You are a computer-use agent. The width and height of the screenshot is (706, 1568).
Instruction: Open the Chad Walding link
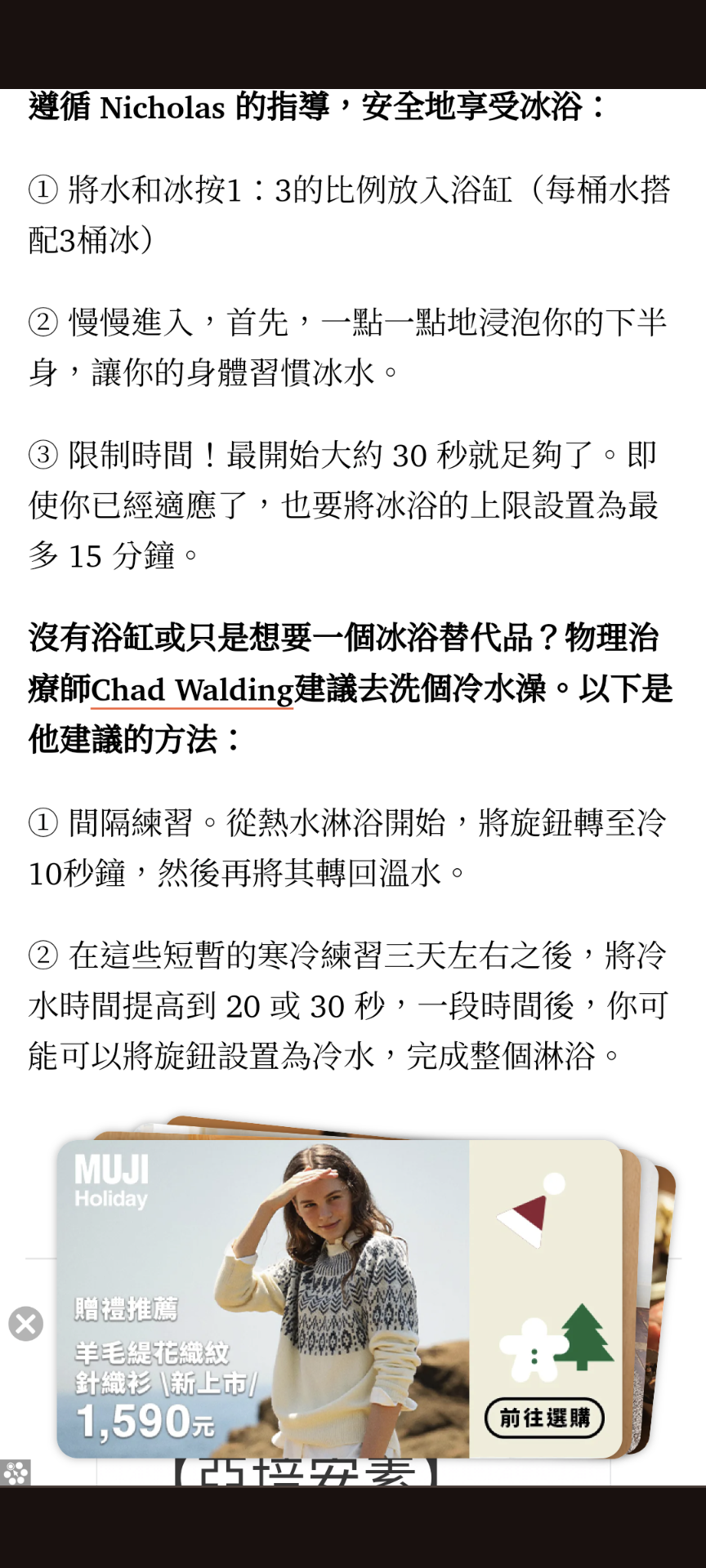[x=192, y=690]
